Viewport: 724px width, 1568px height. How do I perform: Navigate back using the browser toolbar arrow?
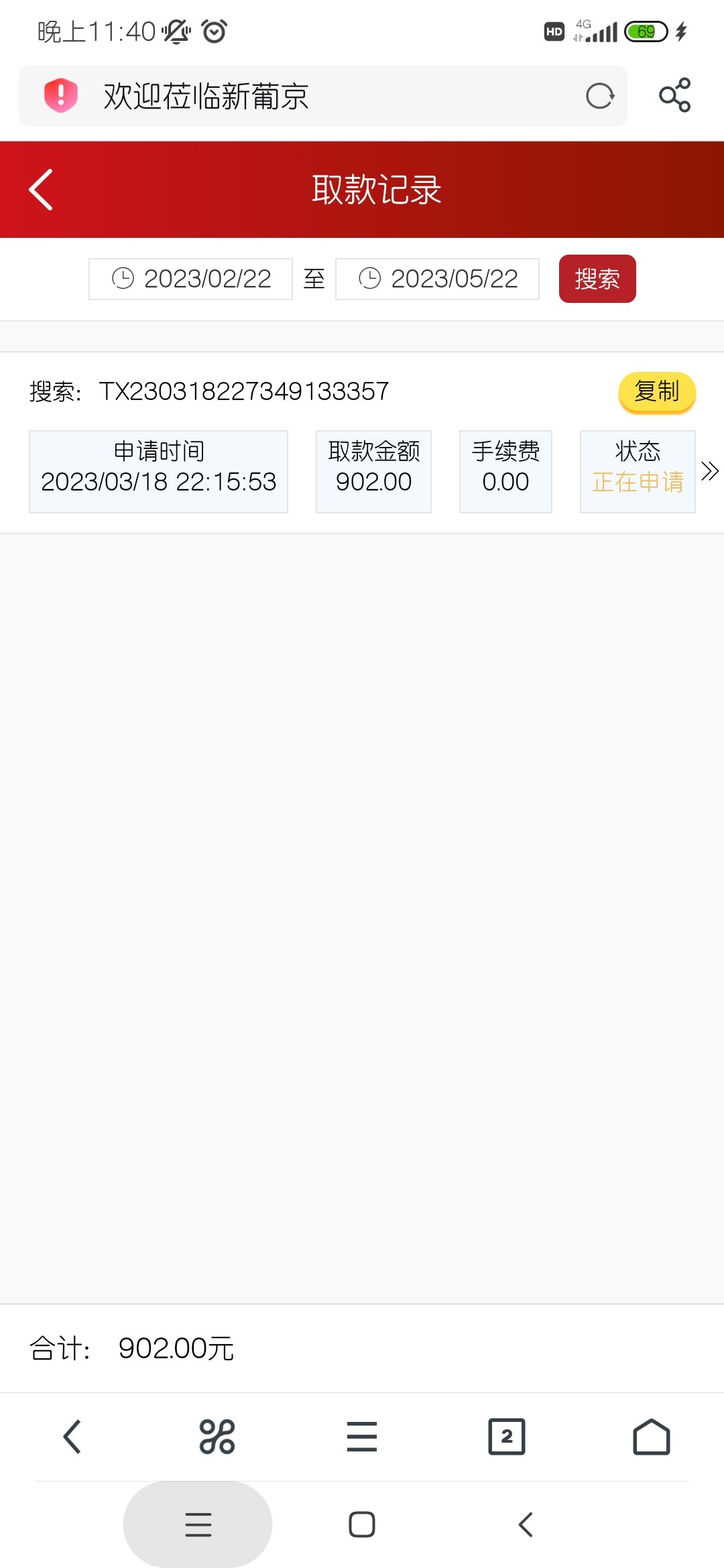[x=72, y=1437]
